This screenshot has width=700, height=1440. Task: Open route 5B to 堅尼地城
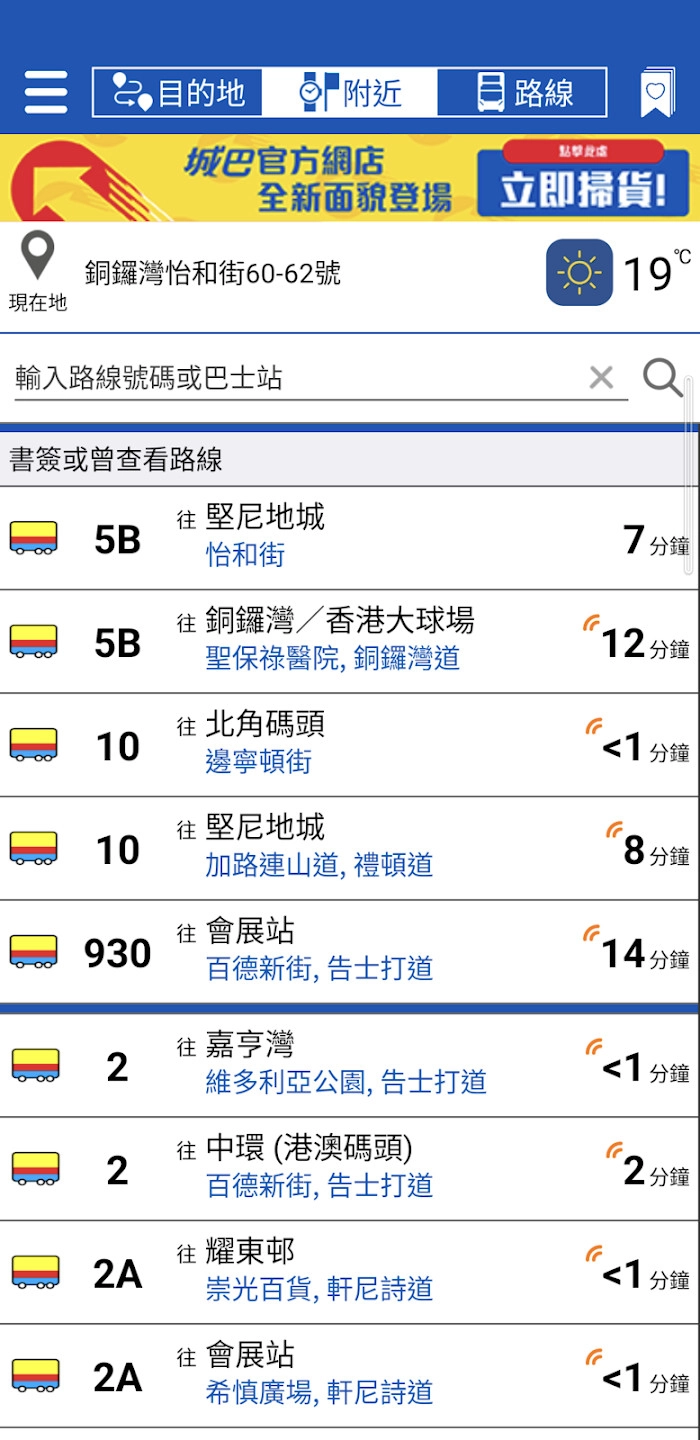350,538
